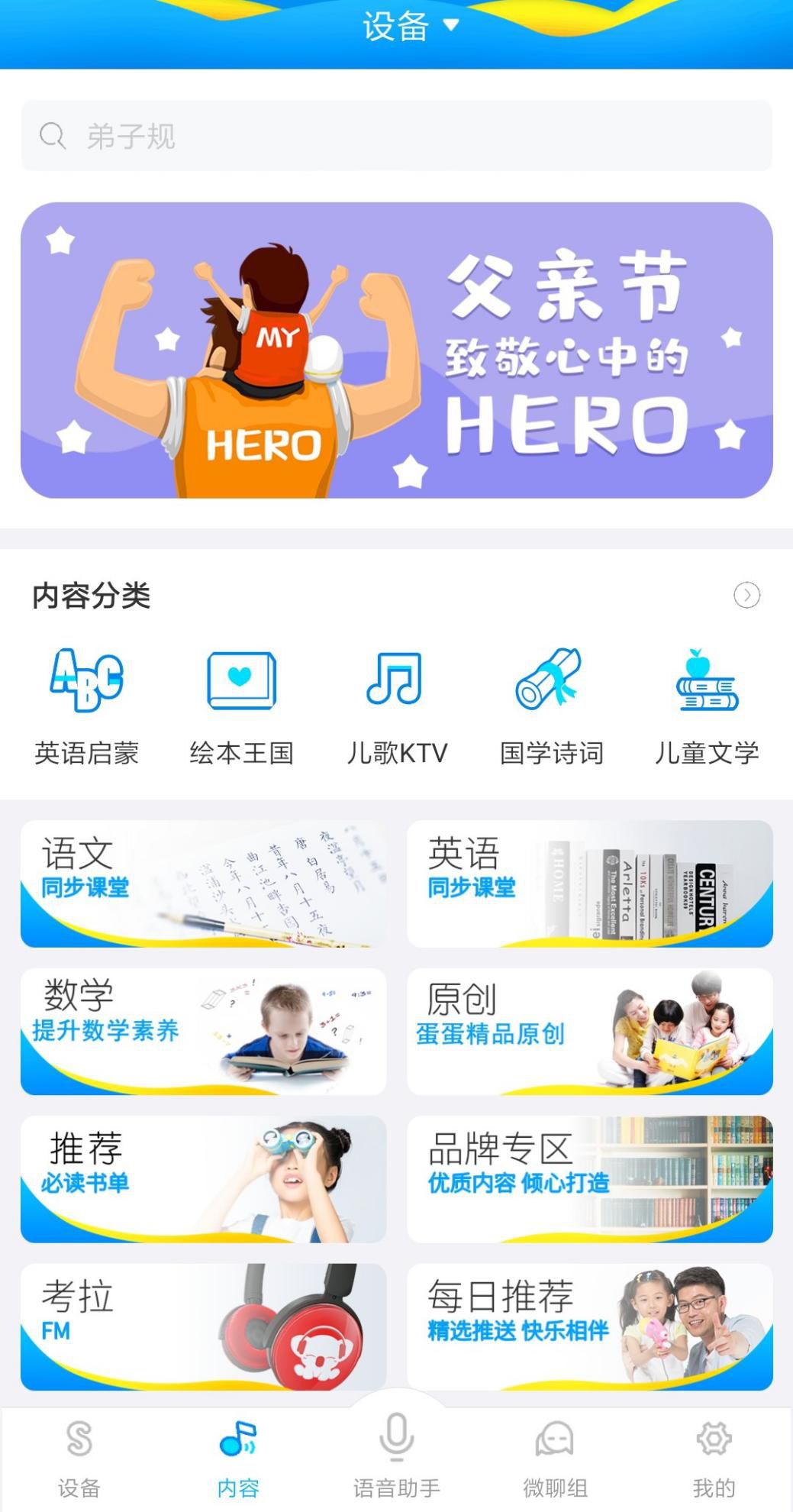Expand 内容分类 with the arrow icon

click(x=746, y=595)
